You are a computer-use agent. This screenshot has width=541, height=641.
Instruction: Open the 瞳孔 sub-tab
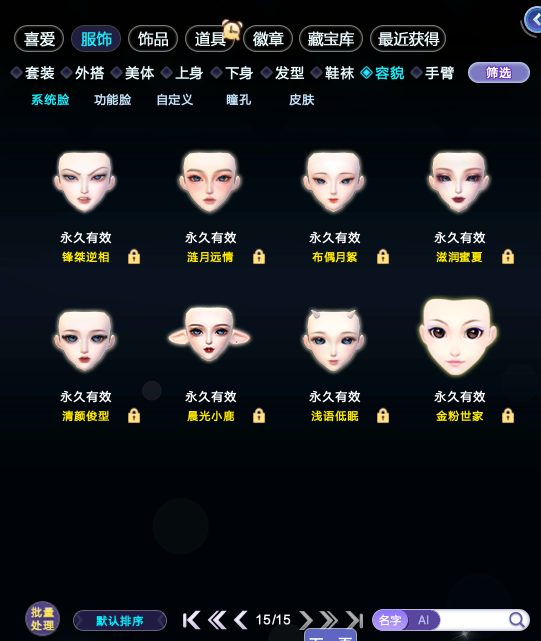pyautogui.click(x=238, y=100)
